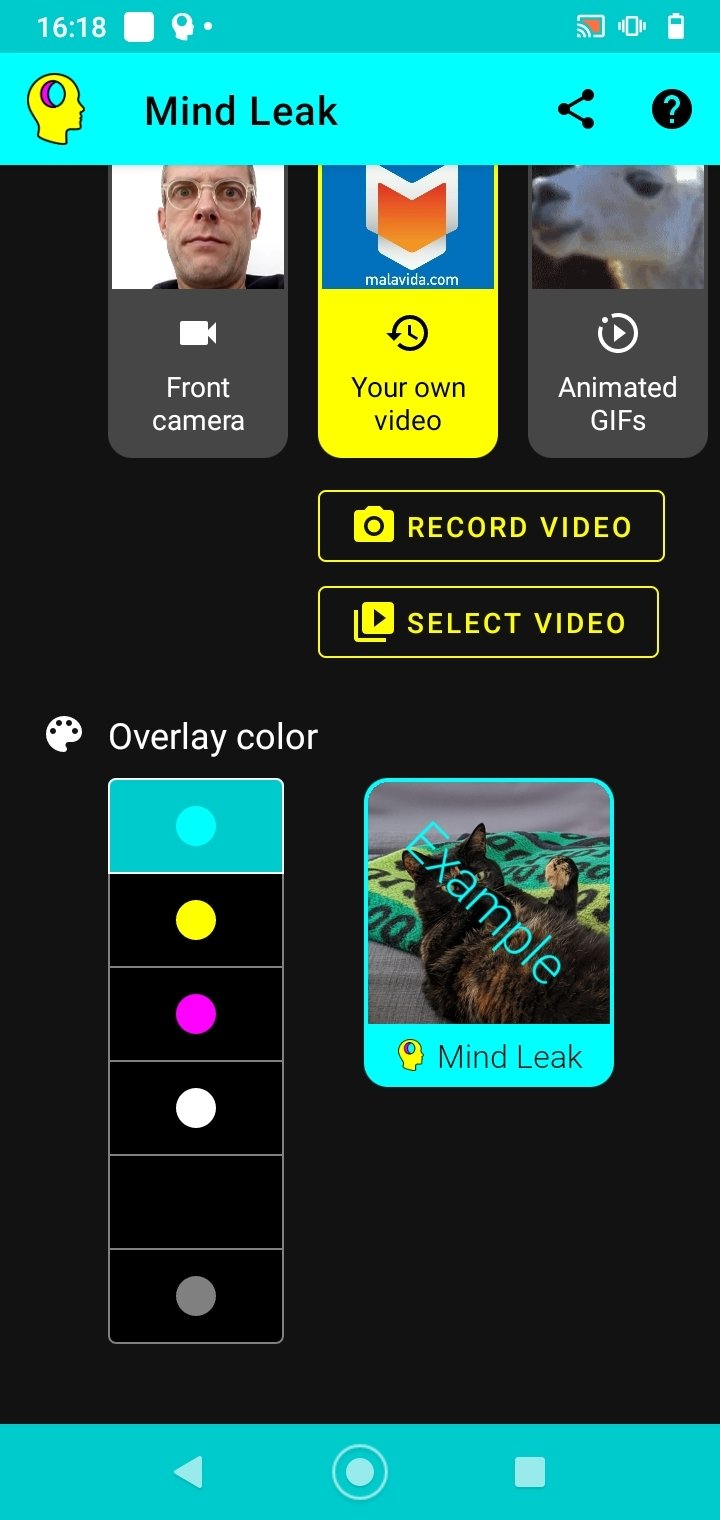This screenshot has height=1520, width=720.
Task: Share the Mind Leak app
Action: tap(576, 110)
